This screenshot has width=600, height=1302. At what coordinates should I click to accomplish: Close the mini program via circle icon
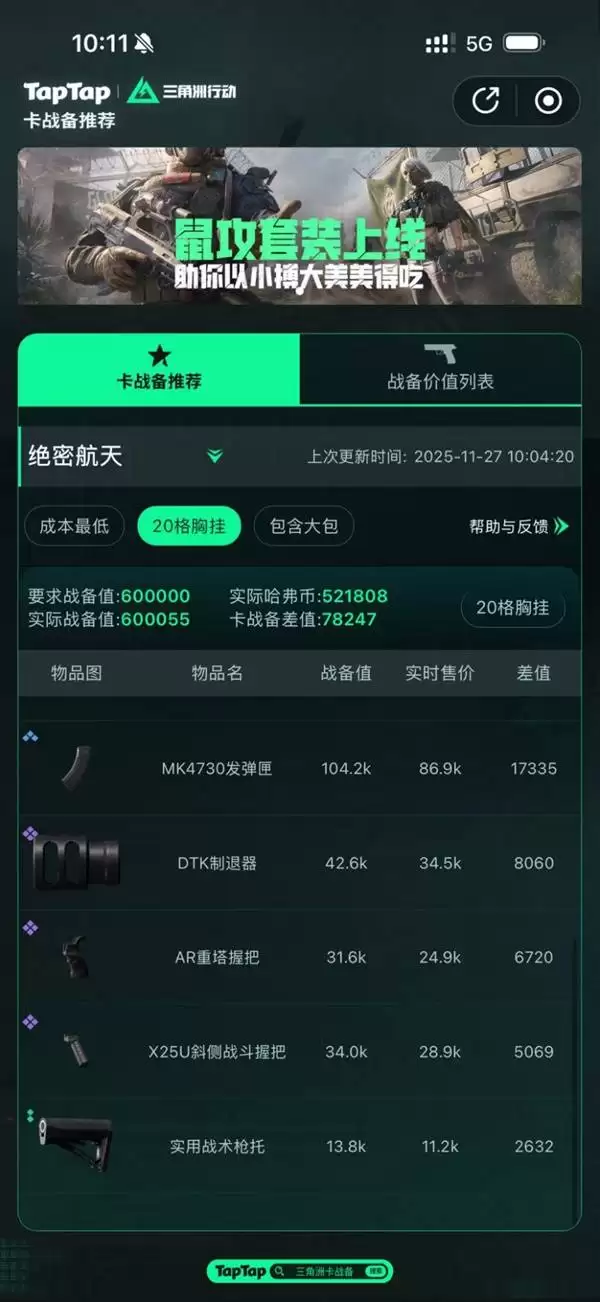(x=548, y=101)
